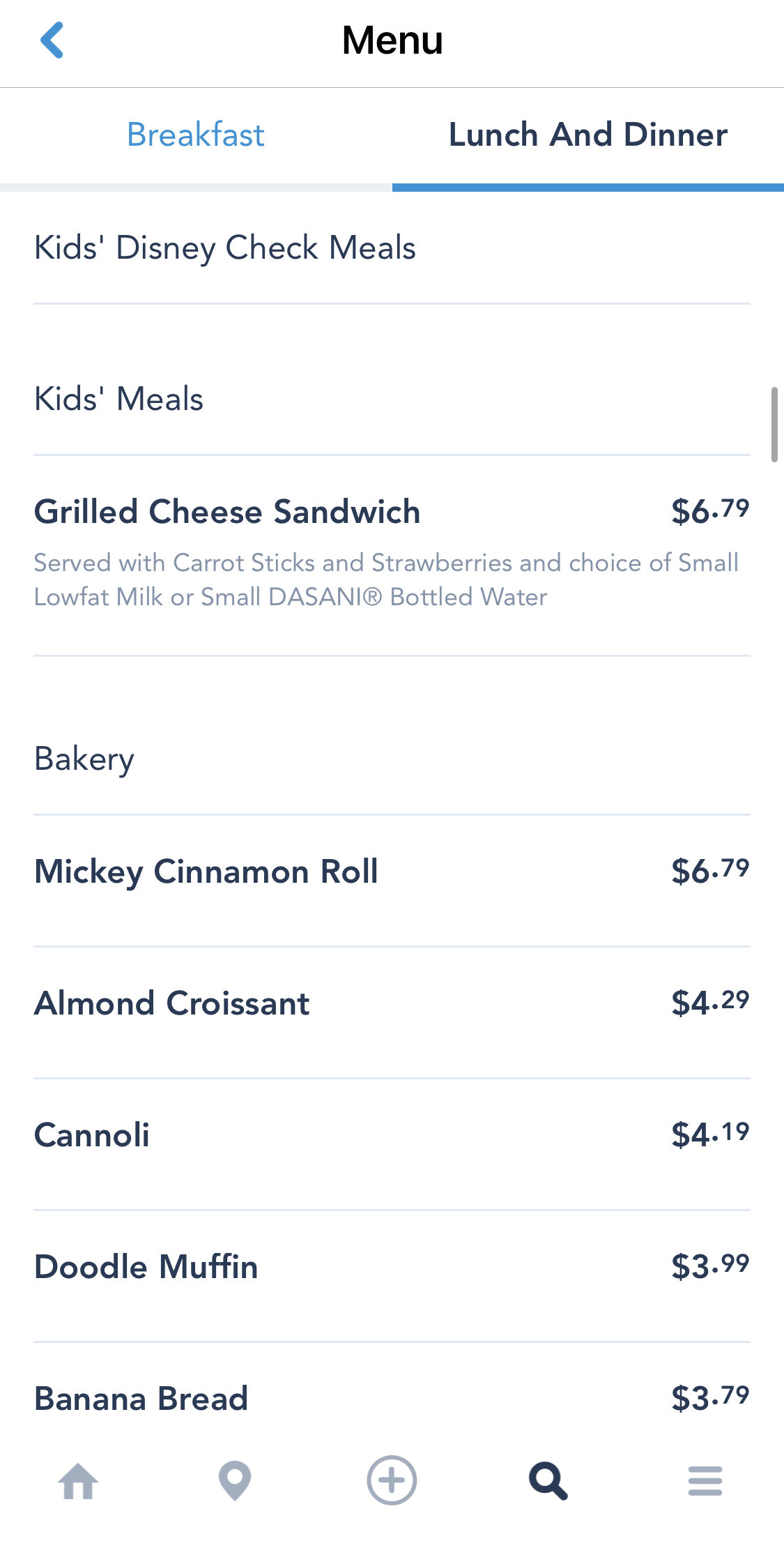Tap the plus circle button

(392, 1480)
